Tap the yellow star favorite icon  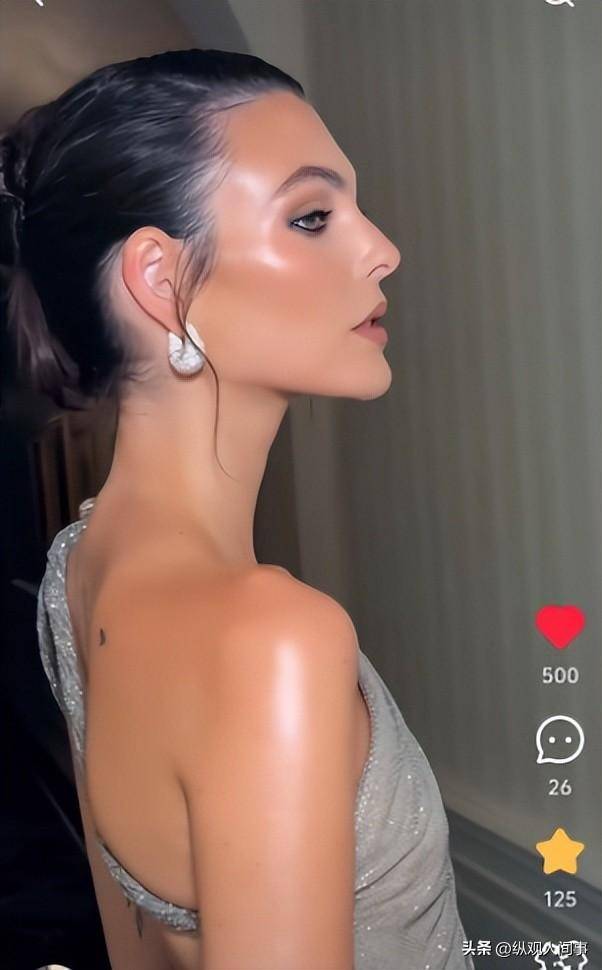click(x=560, y=852)
